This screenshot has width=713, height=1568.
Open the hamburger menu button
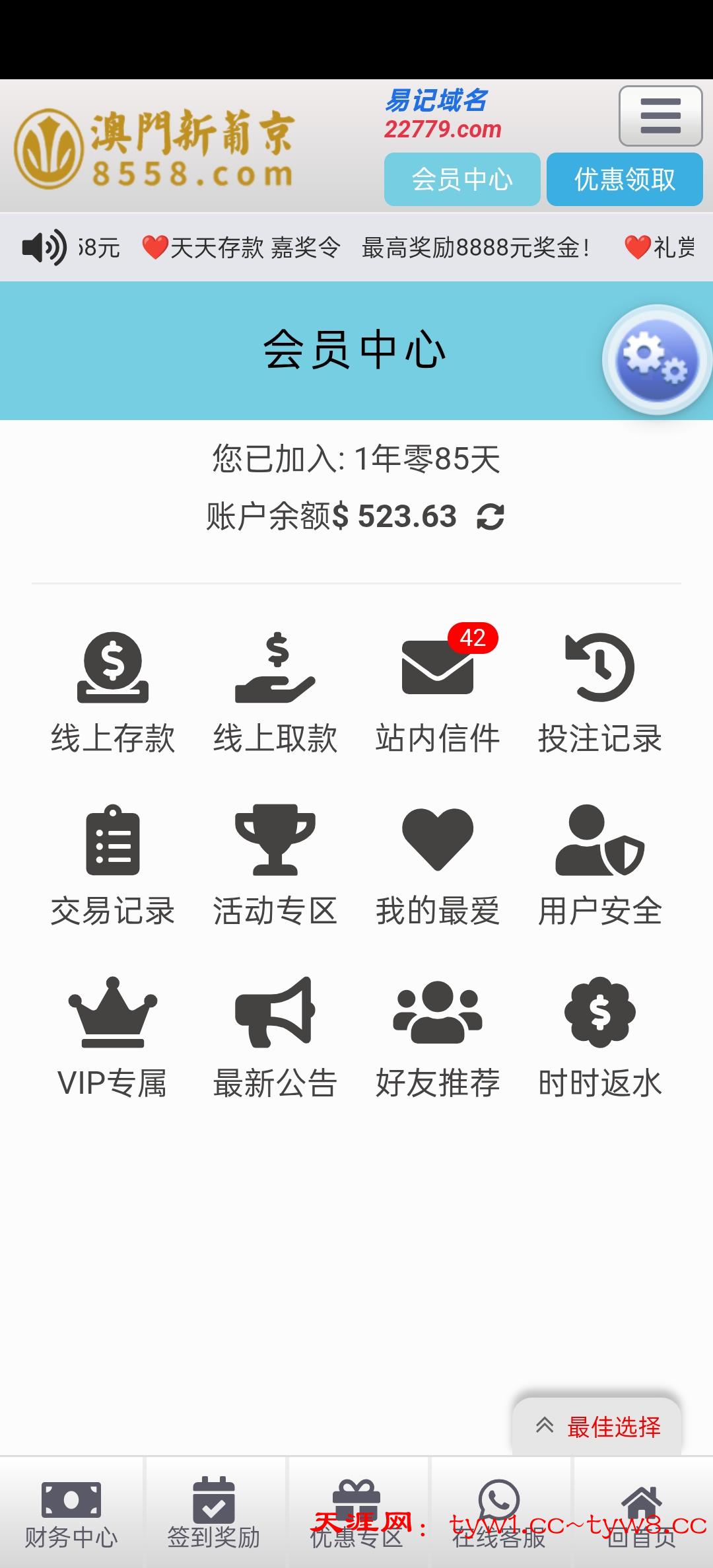(660, 116)
